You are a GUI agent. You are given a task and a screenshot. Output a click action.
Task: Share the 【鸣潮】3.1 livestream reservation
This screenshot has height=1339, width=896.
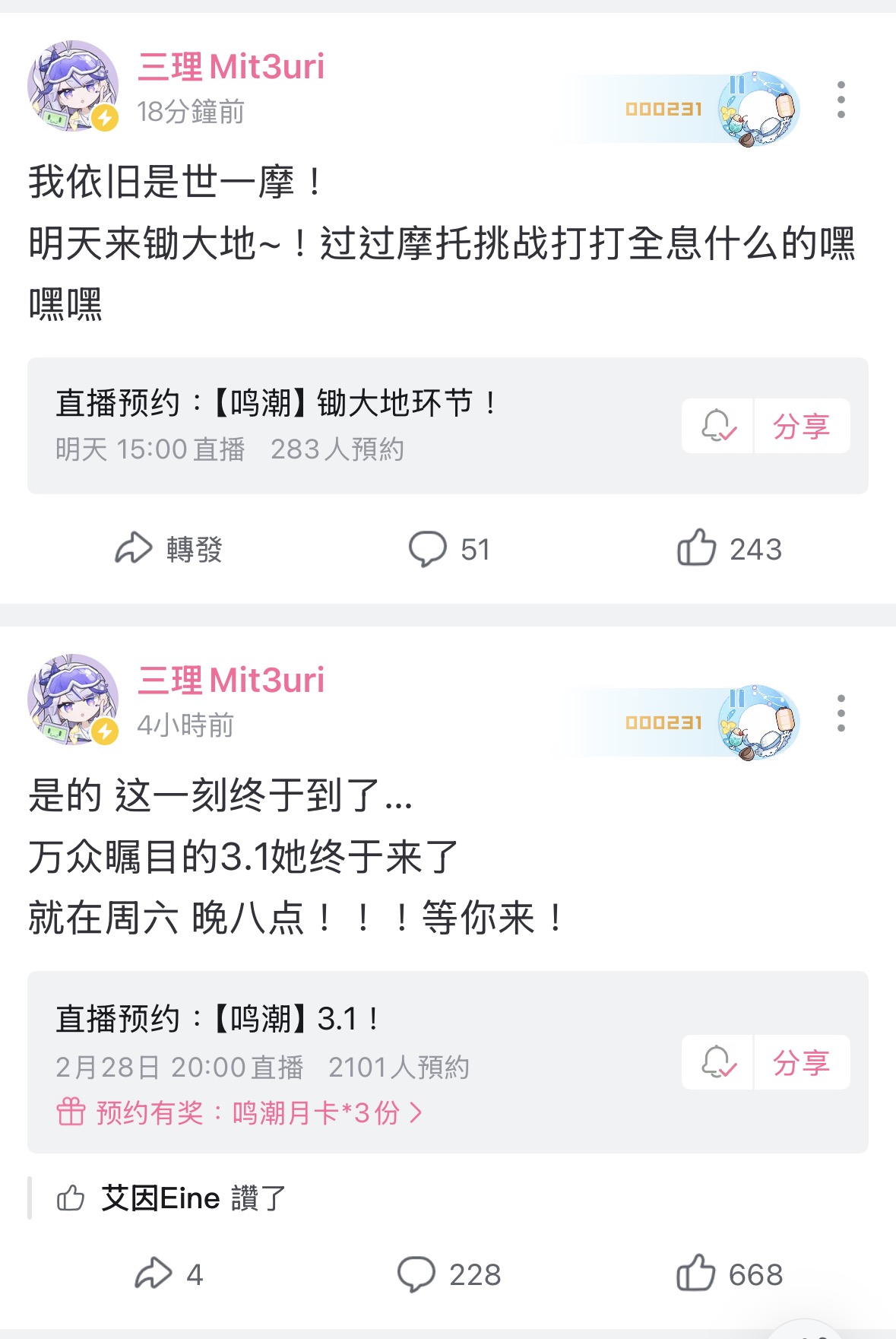pyautogui.click(x=801, y=1062)
